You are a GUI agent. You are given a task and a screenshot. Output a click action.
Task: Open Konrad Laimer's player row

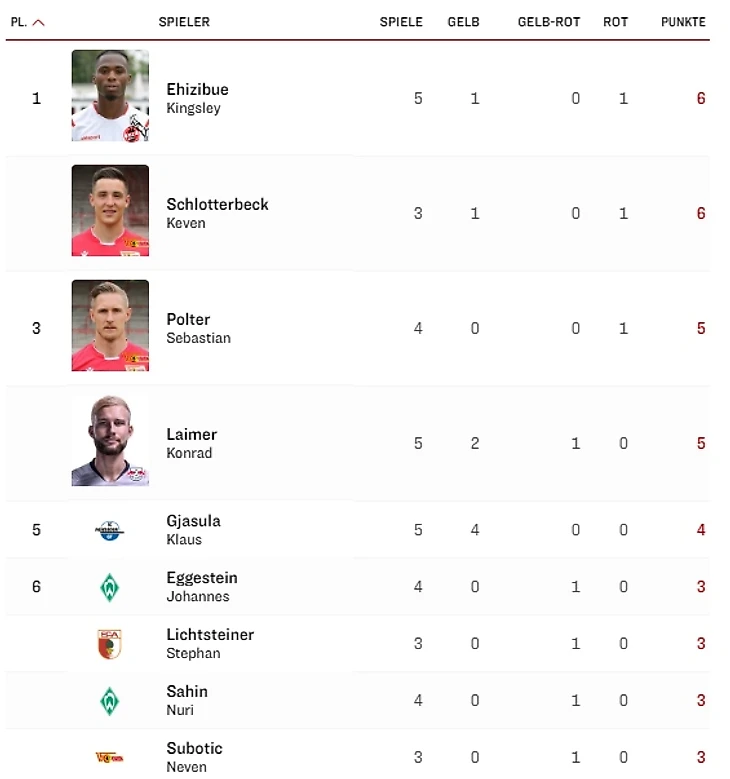[x=191, y=443]
